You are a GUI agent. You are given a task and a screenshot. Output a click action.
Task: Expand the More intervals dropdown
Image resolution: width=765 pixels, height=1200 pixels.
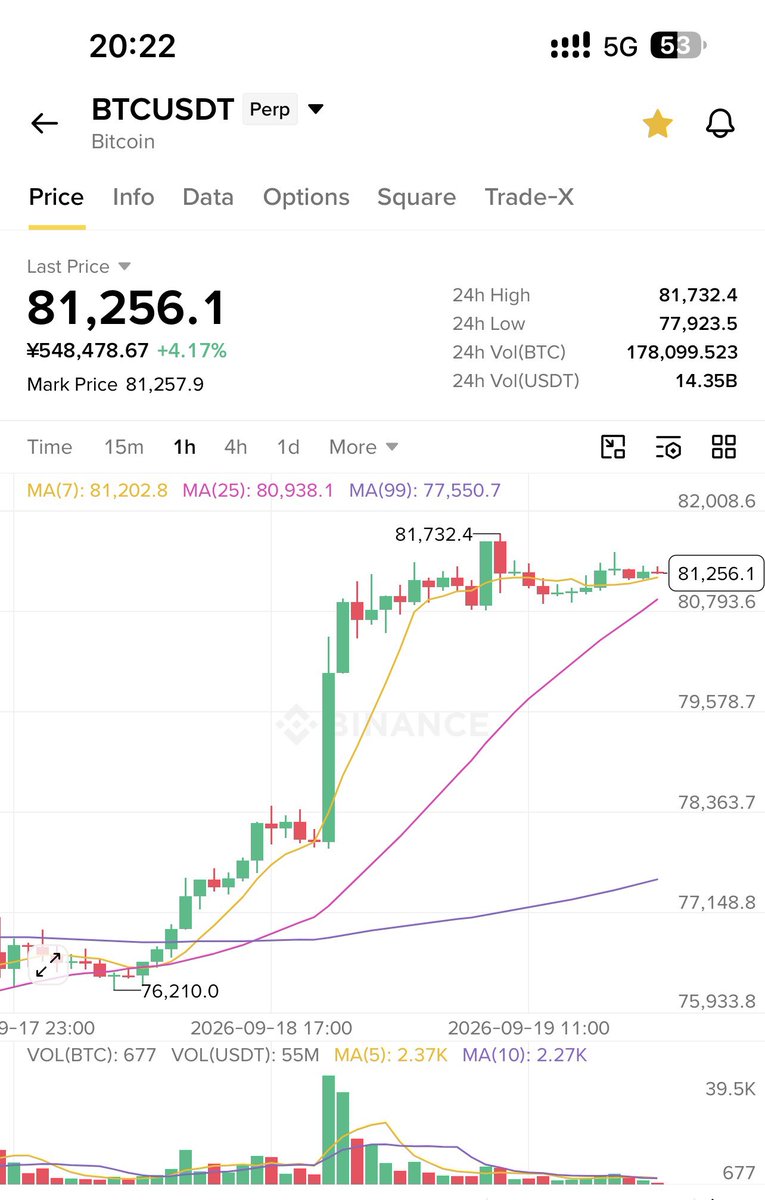click(x=363, y=447)
